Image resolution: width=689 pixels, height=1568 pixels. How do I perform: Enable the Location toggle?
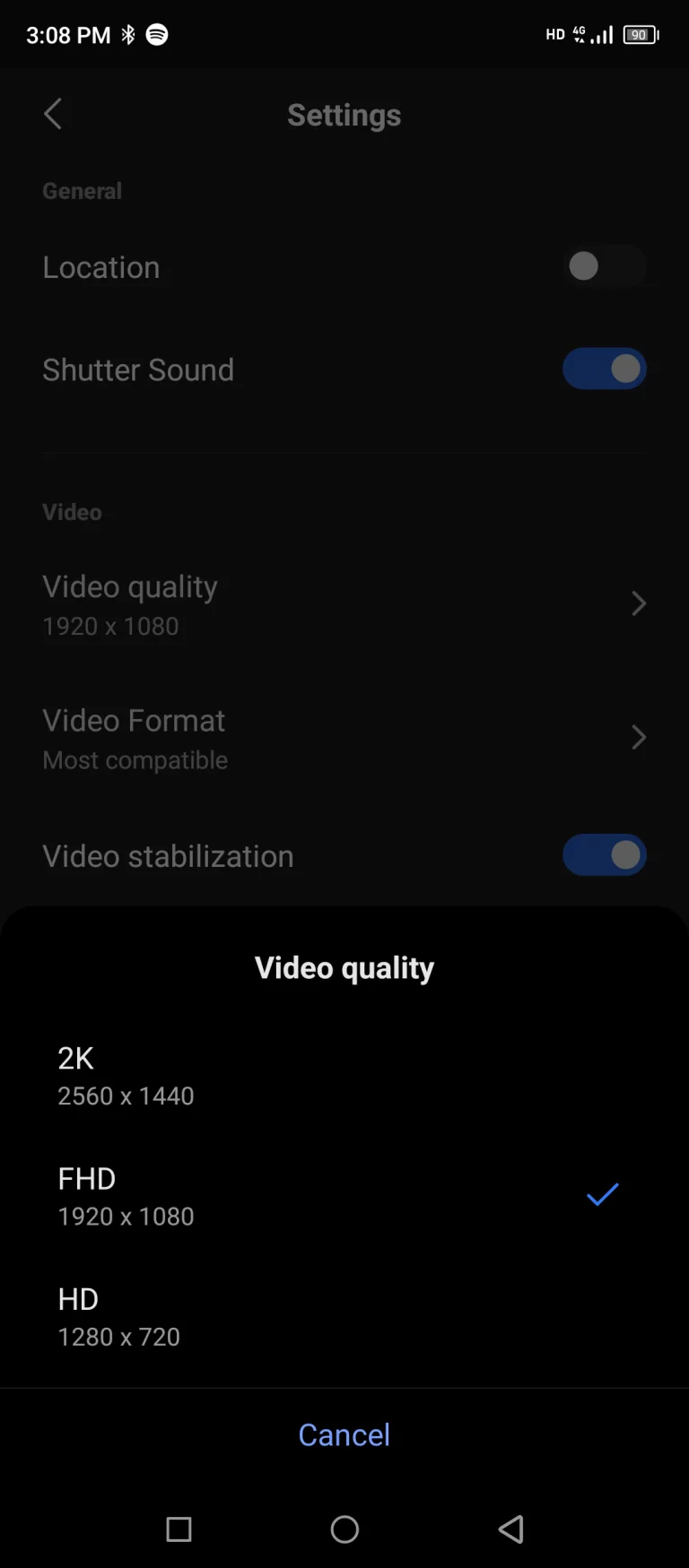click(x=605, y=266)
